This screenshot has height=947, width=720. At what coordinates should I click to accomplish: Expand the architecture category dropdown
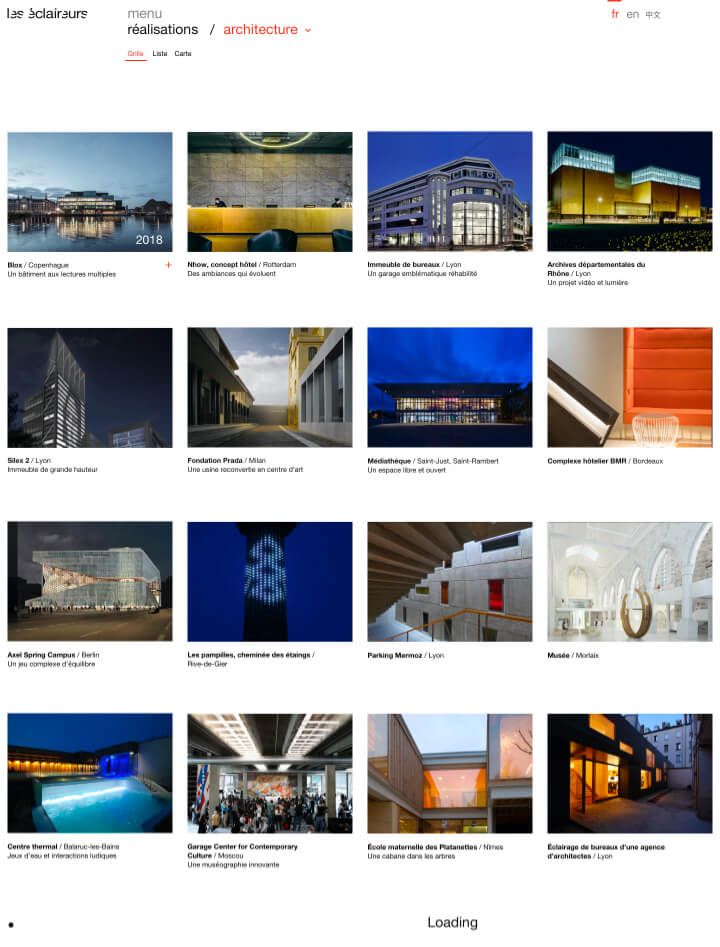[308, 30]
